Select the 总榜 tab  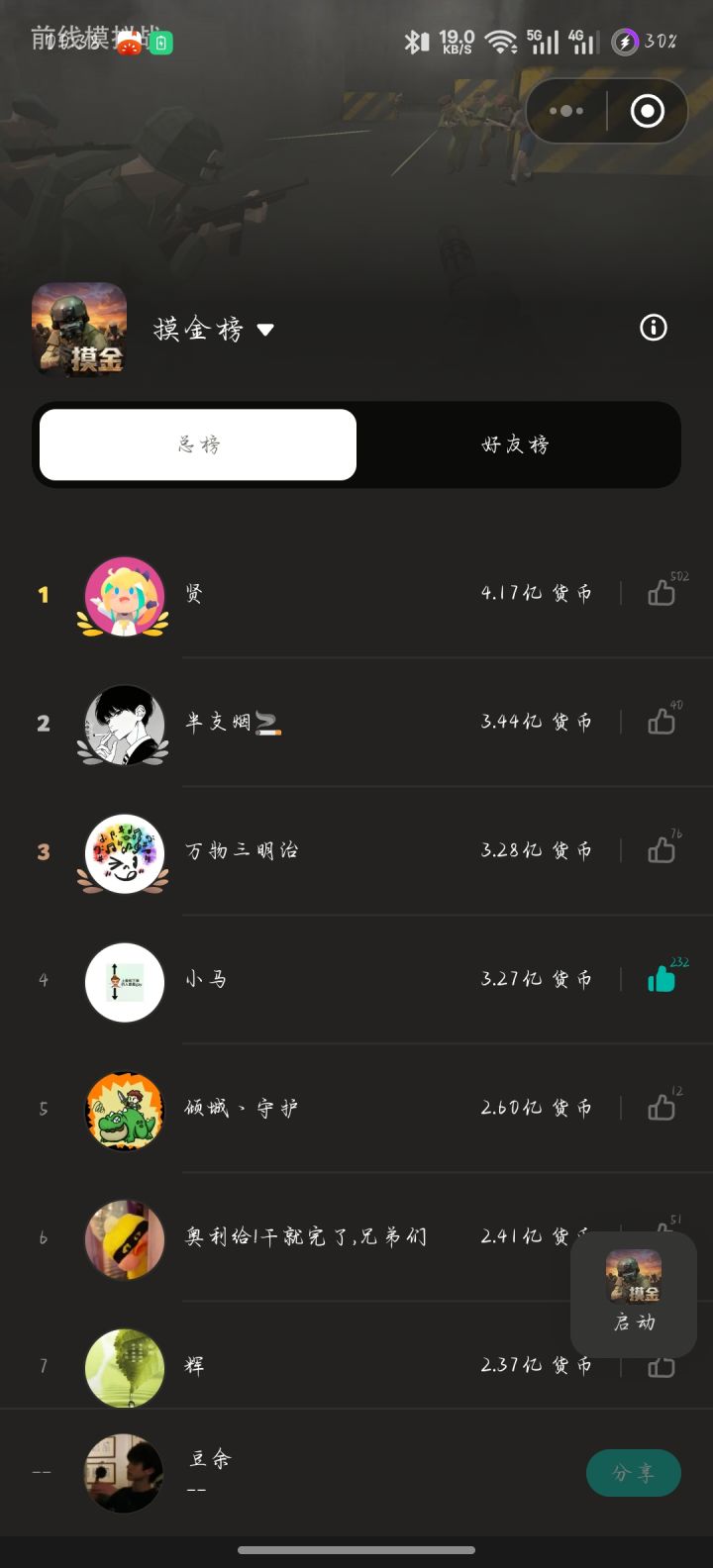[x=197, y=445]
